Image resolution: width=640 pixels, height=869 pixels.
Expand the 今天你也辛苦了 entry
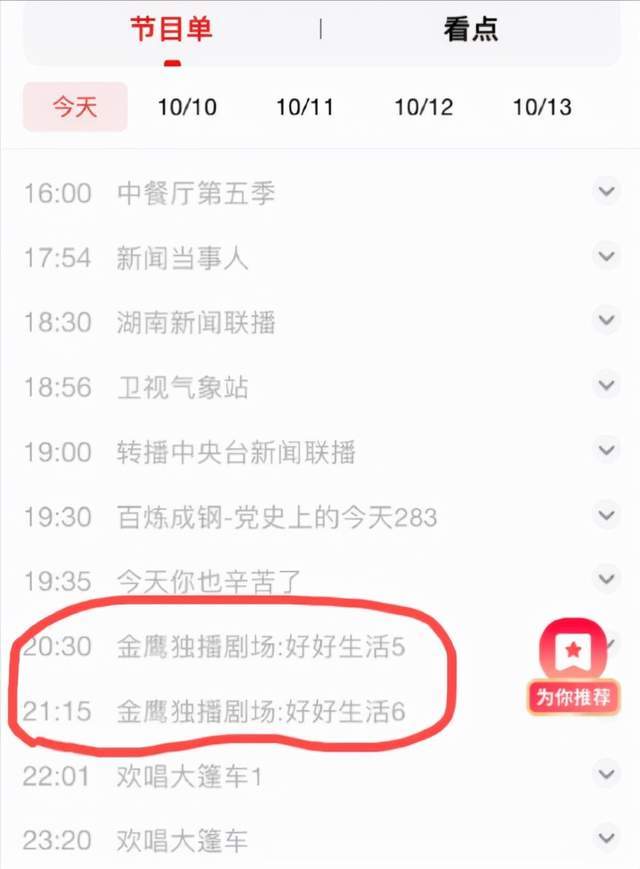click(606, 579)
